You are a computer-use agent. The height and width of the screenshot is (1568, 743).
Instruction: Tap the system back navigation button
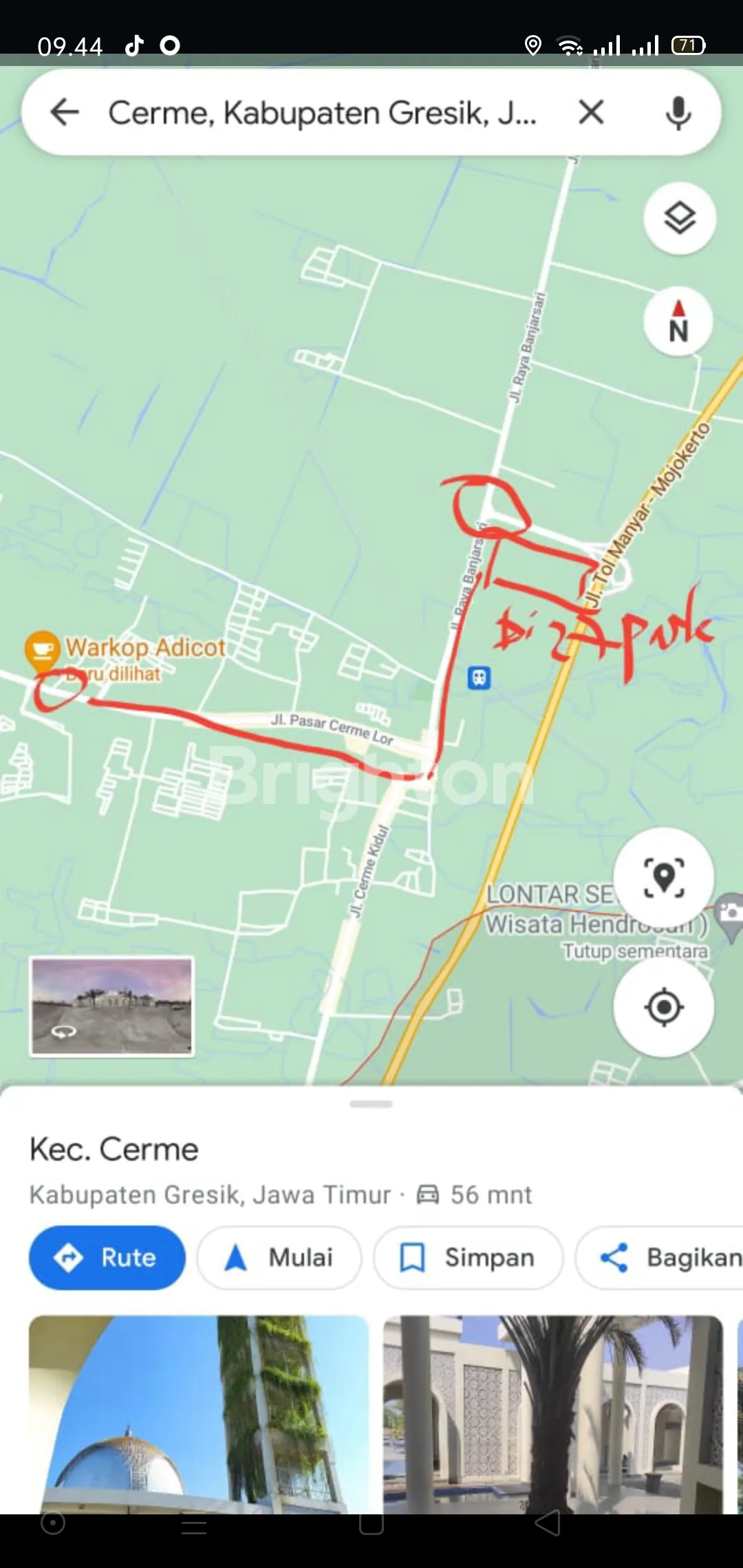point(548,1523)
